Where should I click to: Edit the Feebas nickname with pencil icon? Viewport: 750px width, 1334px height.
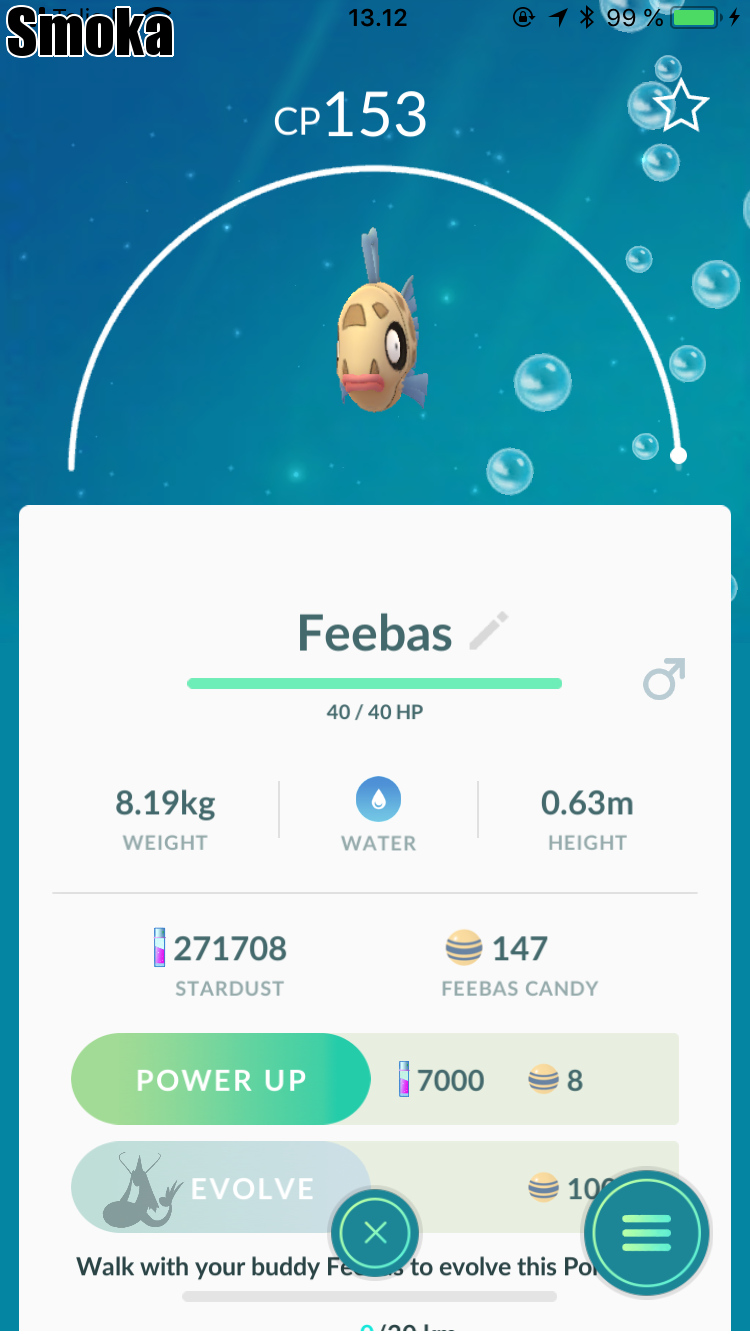pos(489,633)
